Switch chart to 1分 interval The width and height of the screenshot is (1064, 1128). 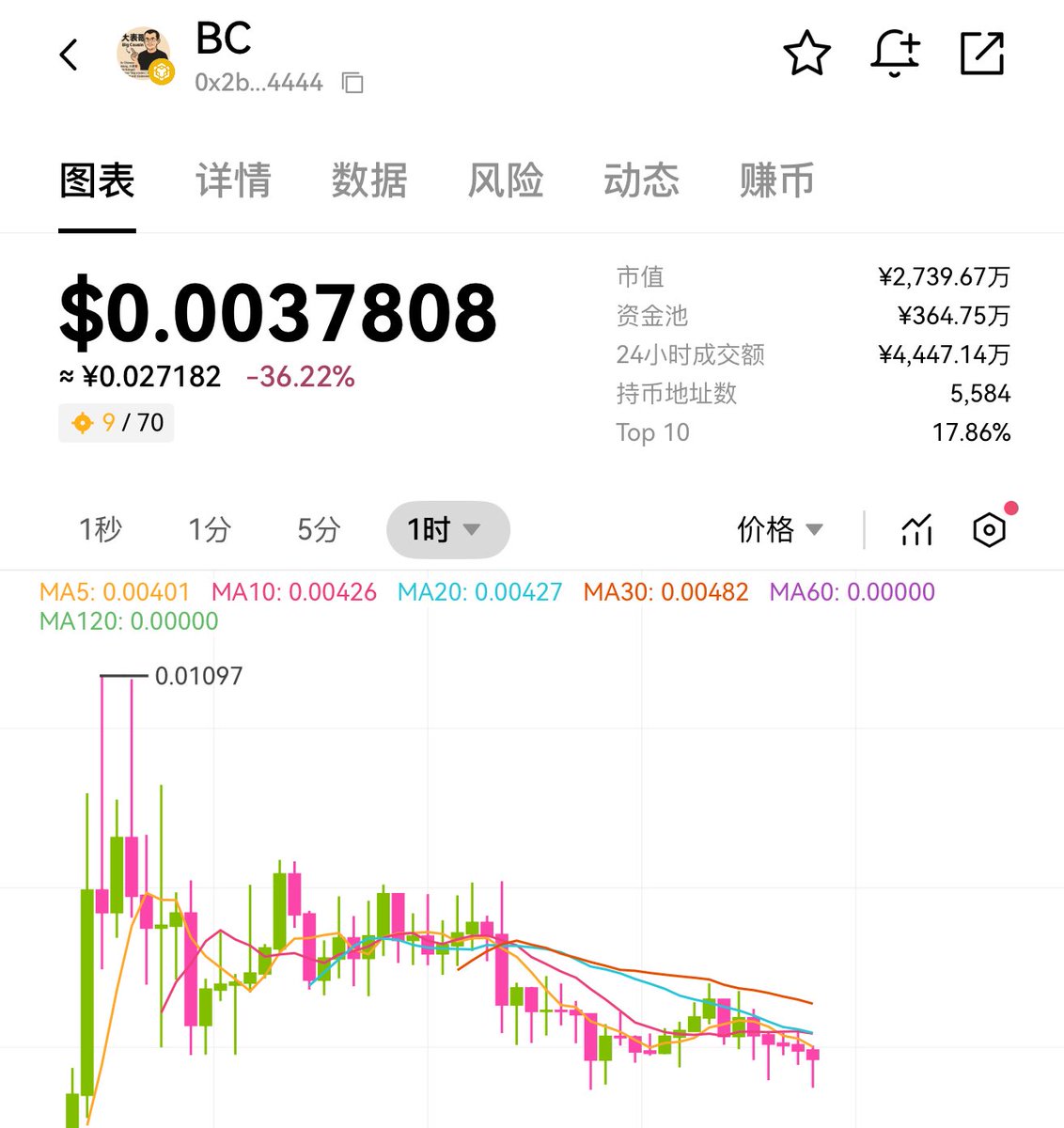tap(210, 529)
